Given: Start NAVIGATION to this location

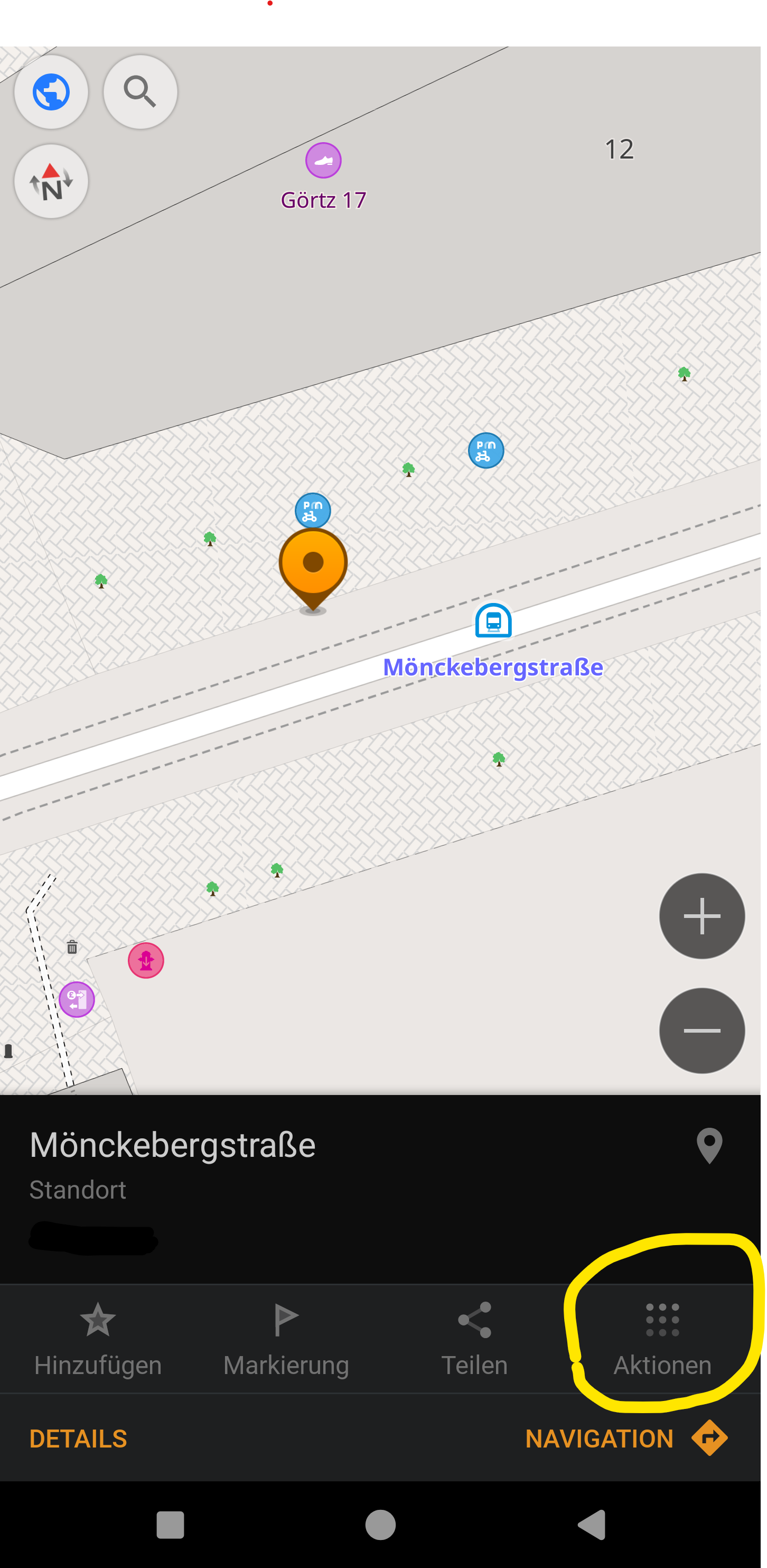Looking at the screenshot, I should click(x=626, y=1439).
